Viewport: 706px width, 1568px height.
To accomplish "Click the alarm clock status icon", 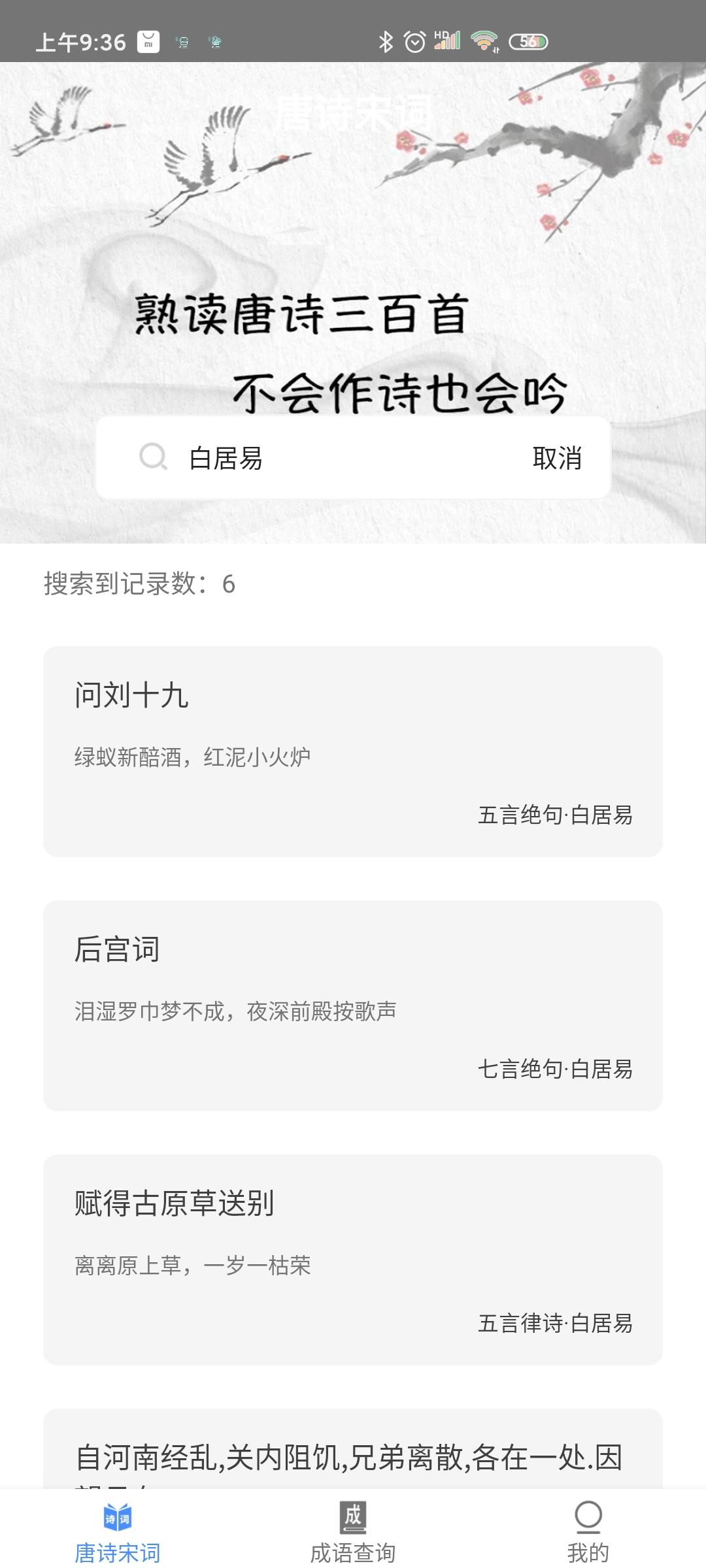I will 415,41.
